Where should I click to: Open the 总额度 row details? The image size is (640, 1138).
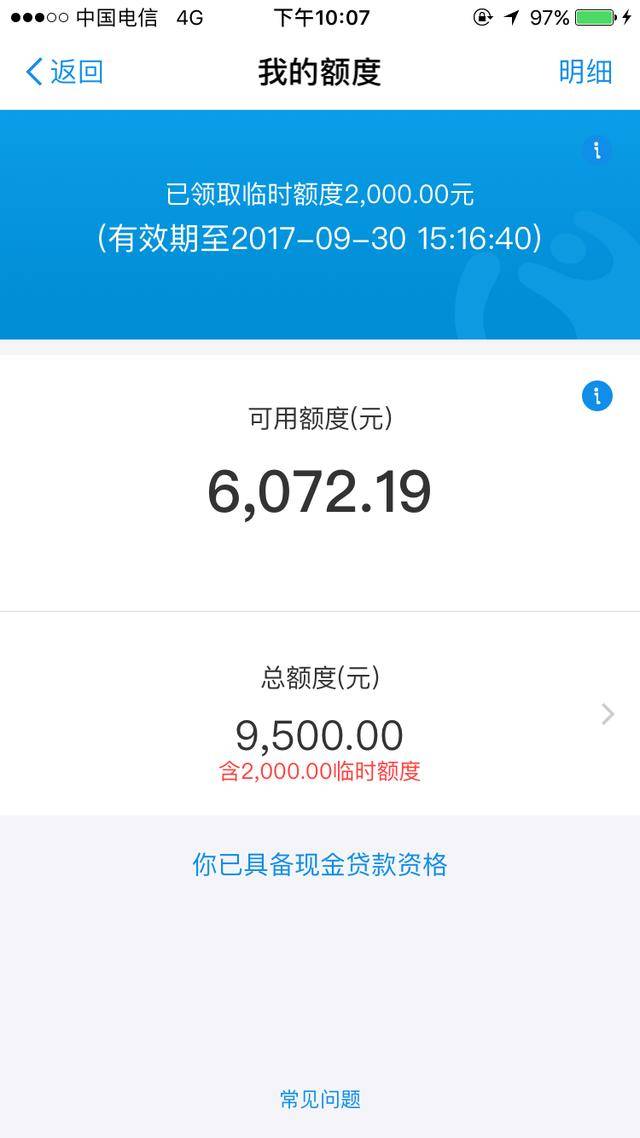click(606, 714)
